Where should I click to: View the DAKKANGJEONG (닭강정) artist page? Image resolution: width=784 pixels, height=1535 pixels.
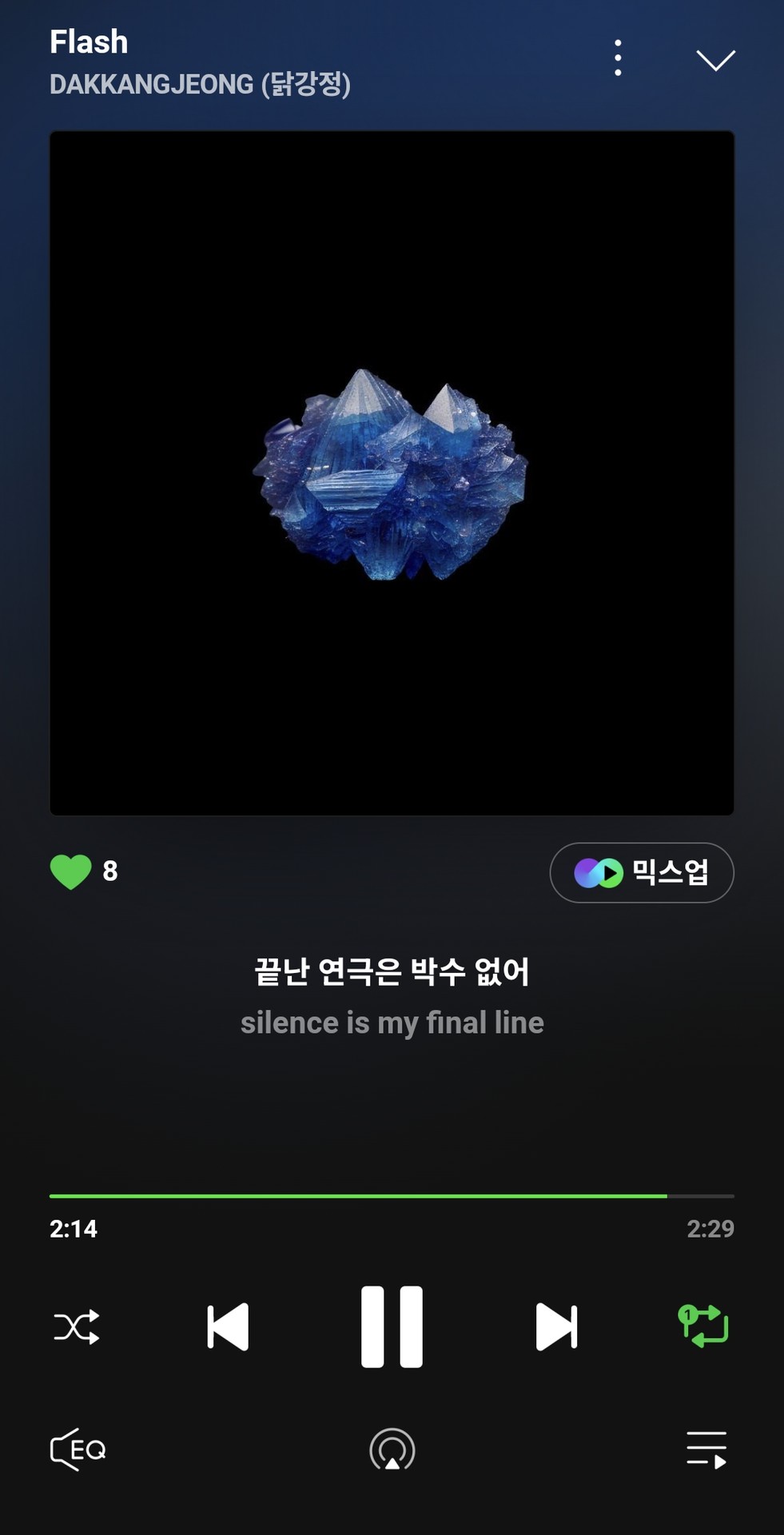201,83
